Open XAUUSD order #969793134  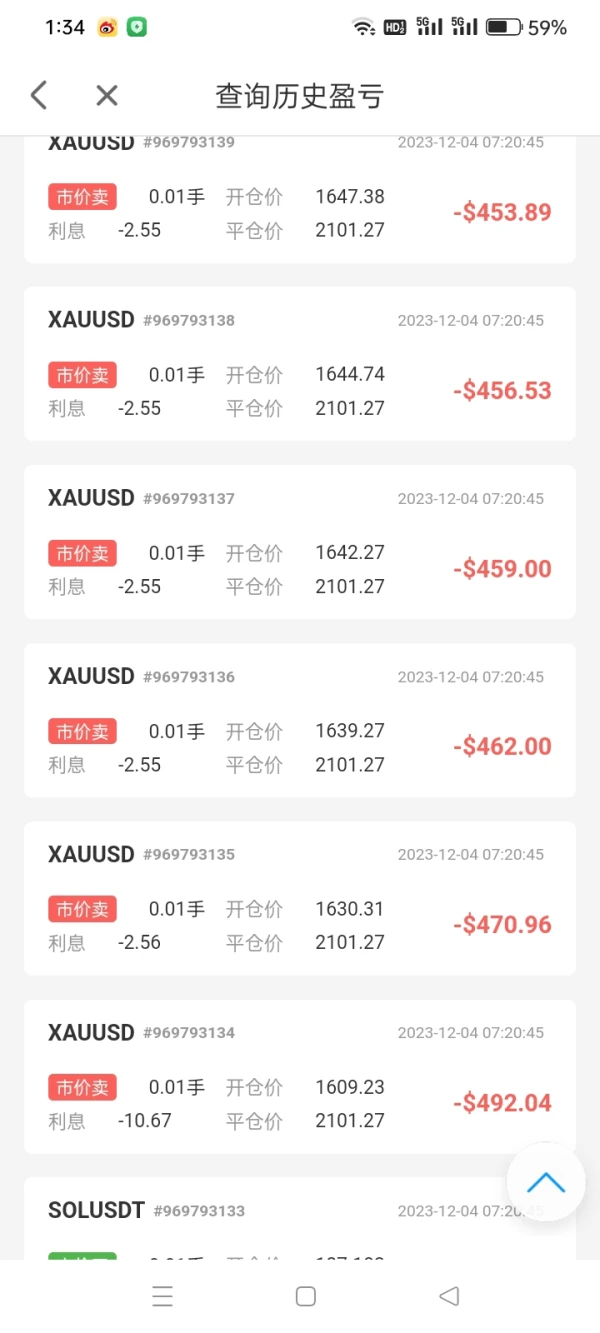(299, 1076)
